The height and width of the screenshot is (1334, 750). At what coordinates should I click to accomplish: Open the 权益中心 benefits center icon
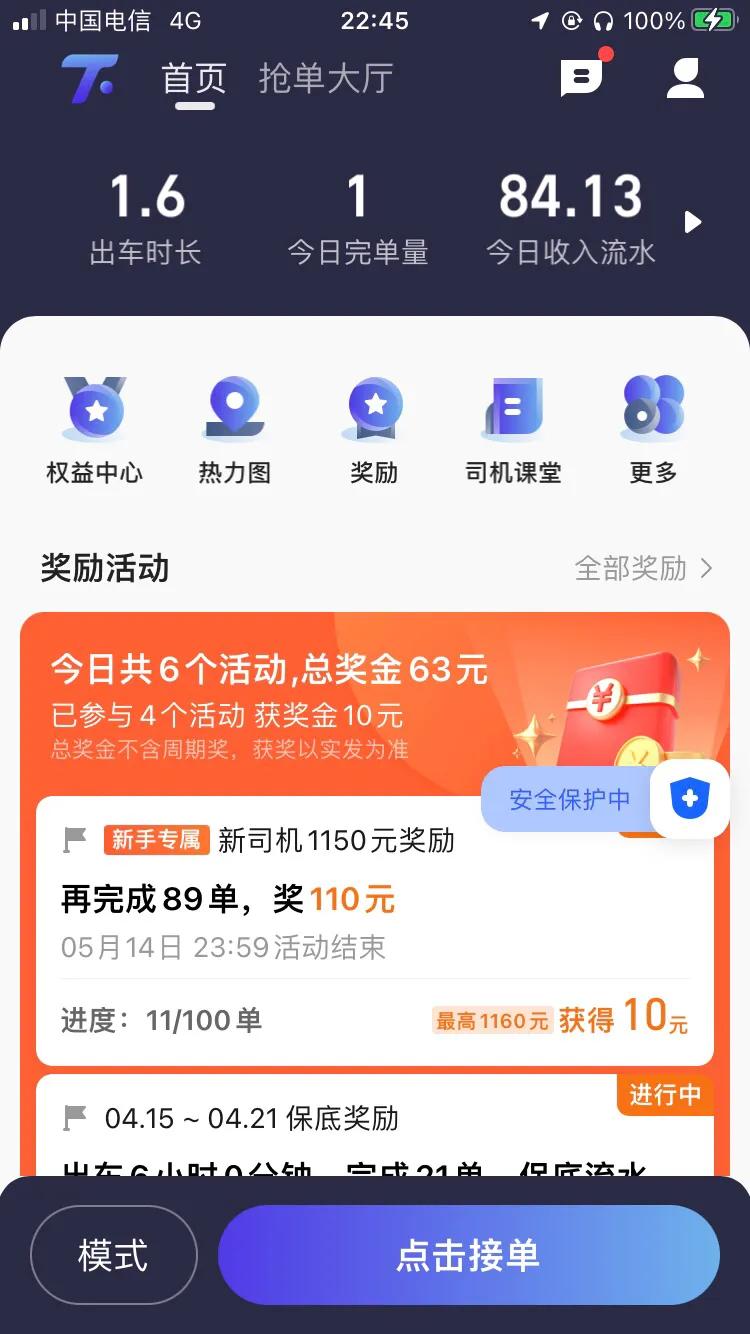95,425
